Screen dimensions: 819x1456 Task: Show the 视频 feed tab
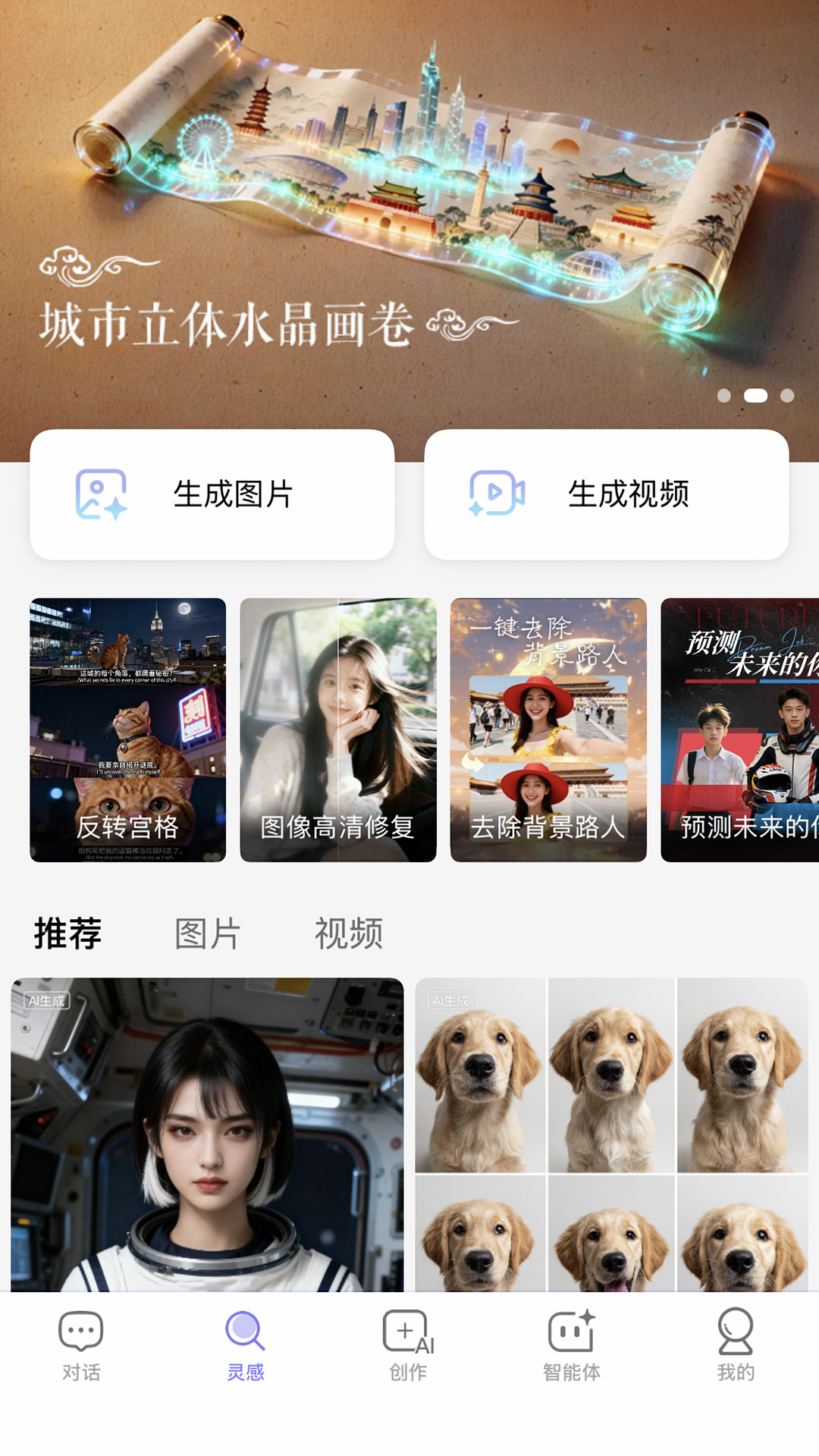tap(349, 933)
